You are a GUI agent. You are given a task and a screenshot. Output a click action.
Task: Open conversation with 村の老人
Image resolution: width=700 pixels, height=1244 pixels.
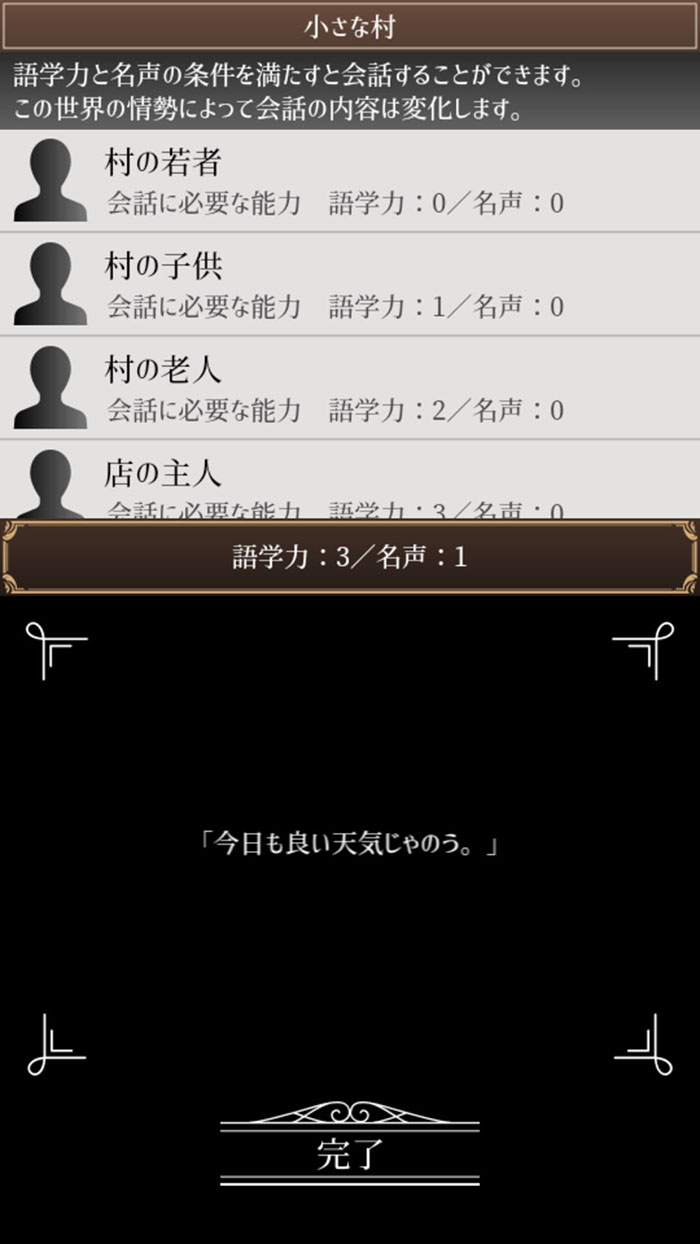[350, 388]
